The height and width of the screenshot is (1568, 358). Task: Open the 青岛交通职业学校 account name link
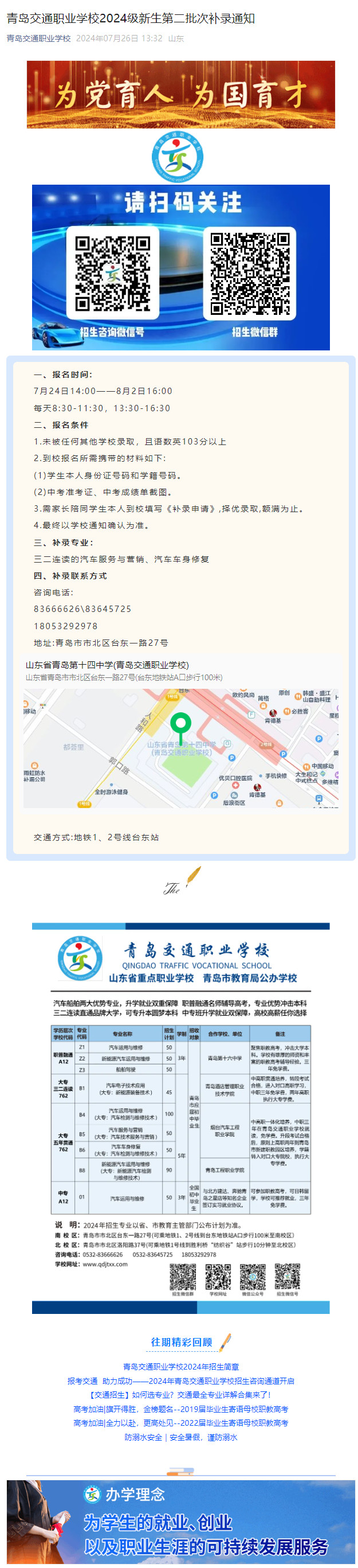pyautogui.click(x=38, y=38)
